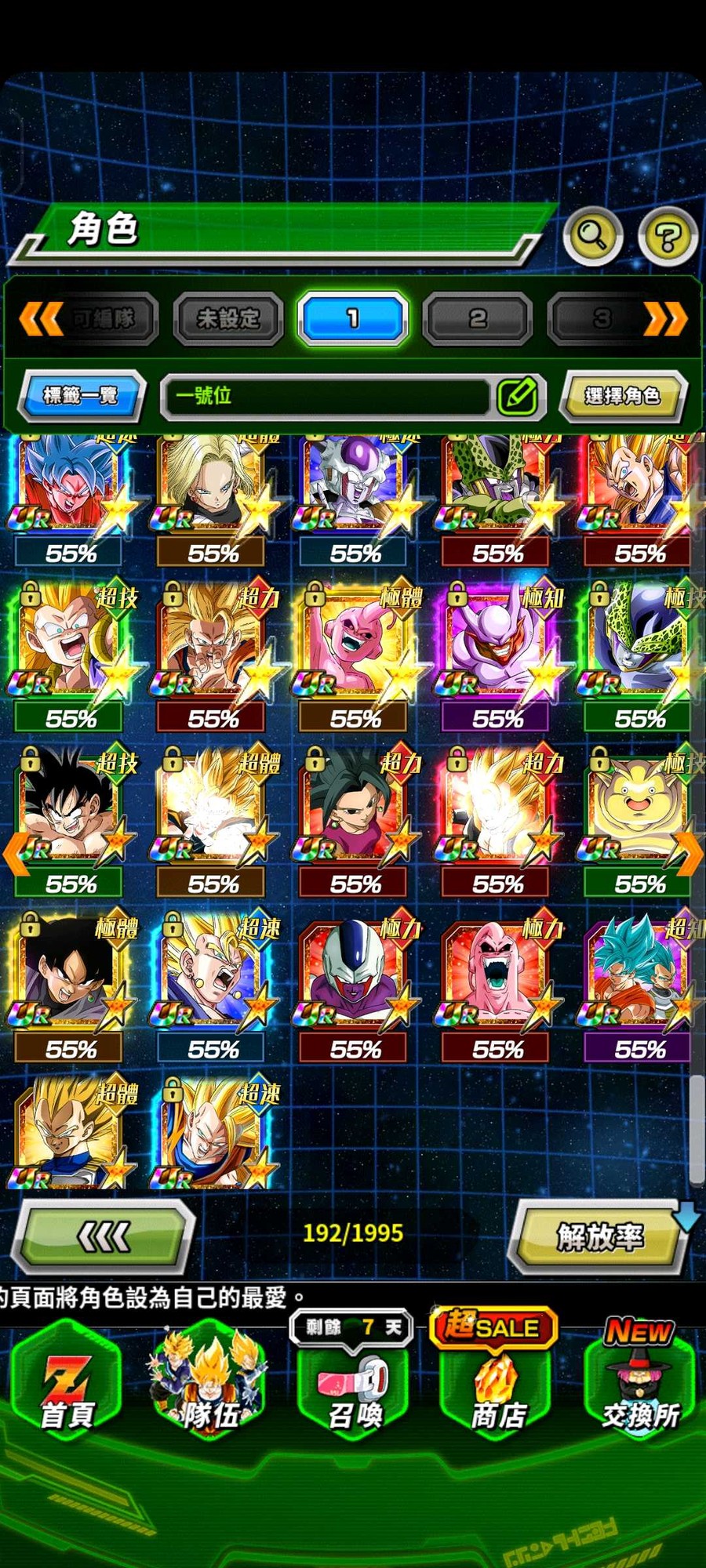Viewport: 706px width, 1568px height.
Task: Edit the 一號位 tag name
Action: point(517,396)
